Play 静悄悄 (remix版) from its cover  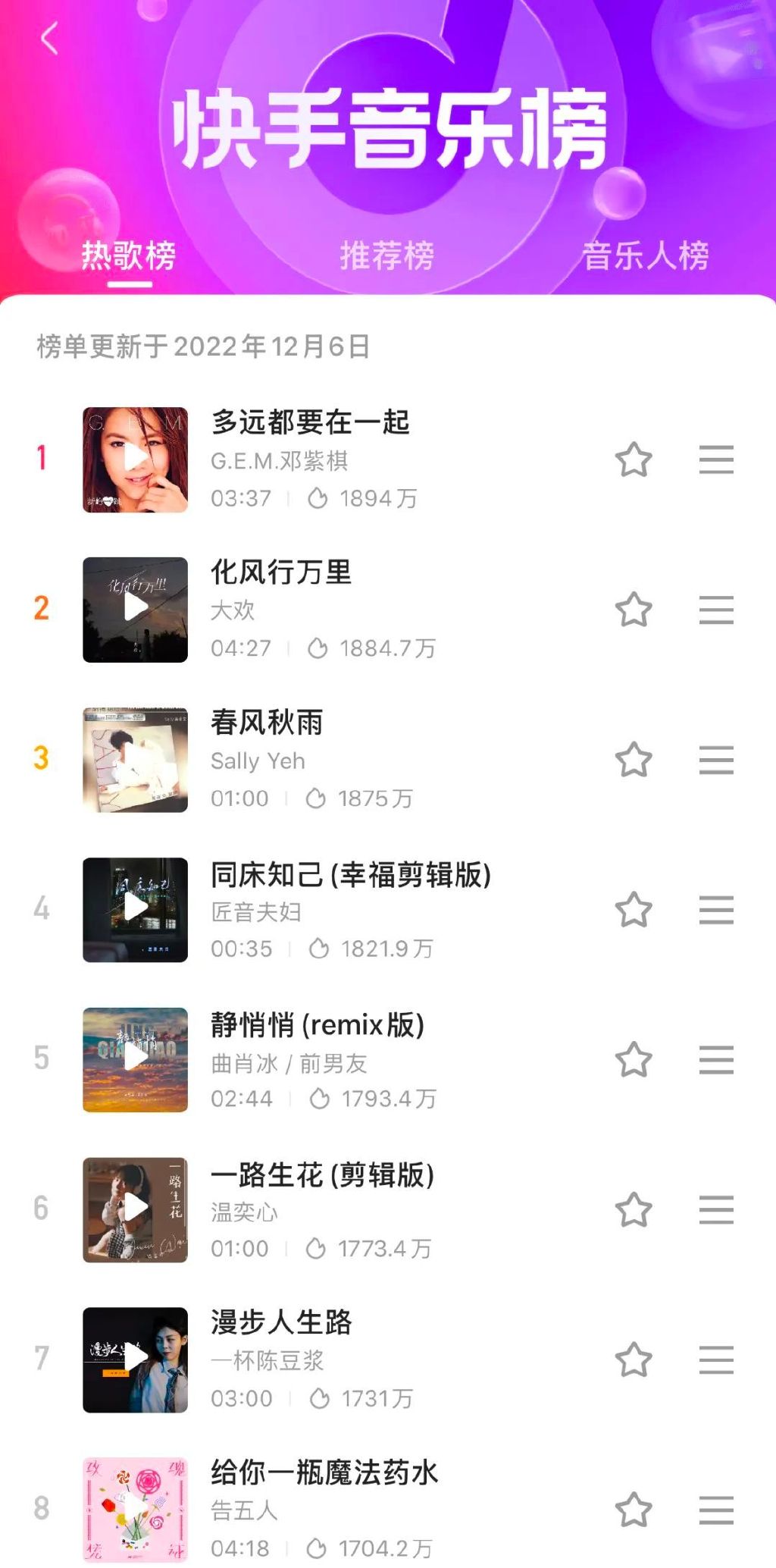pos(135,1060)
